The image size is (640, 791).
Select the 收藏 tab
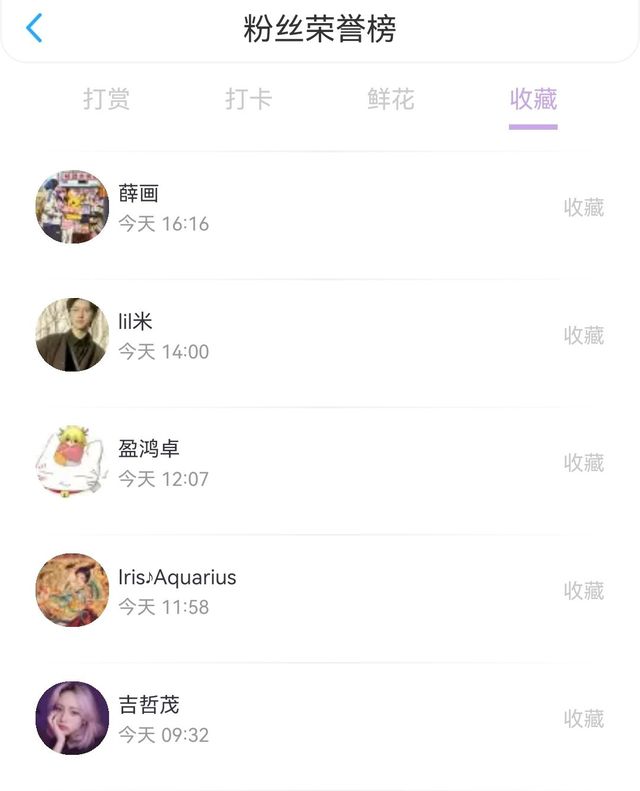pyautogui.click(x=533, y=99)
